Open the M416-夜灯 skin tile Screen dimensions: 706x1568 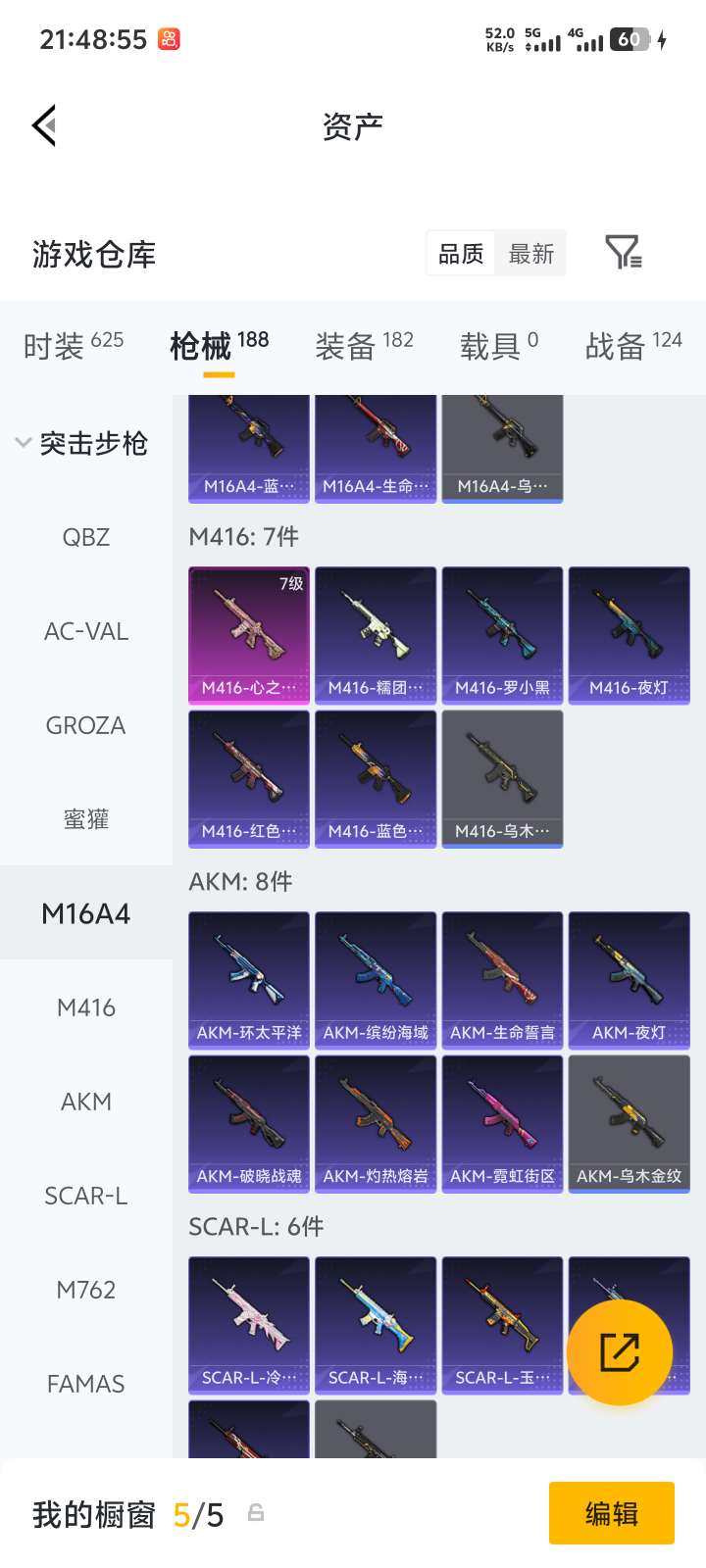(x=629, y=635)
